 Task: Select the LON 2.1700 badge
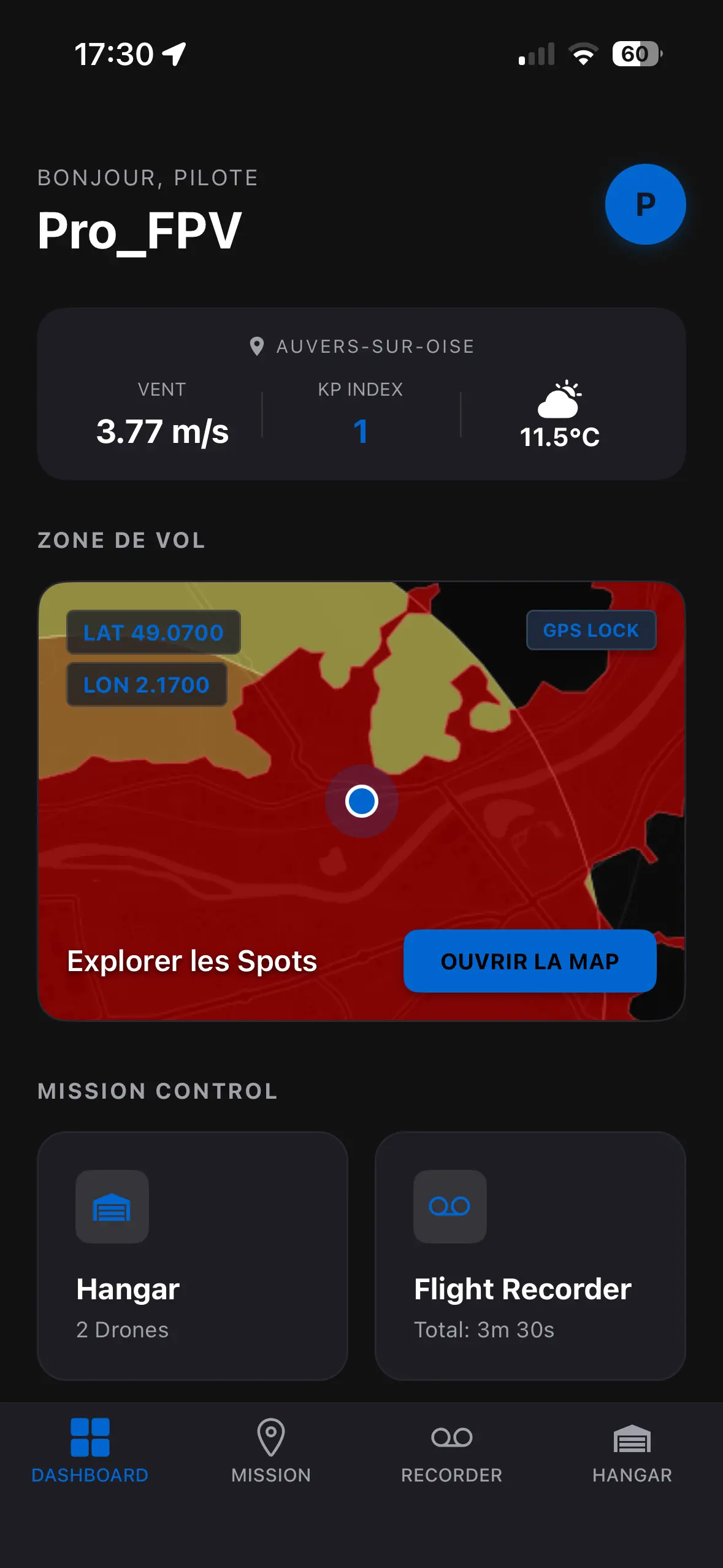(147, 685)
